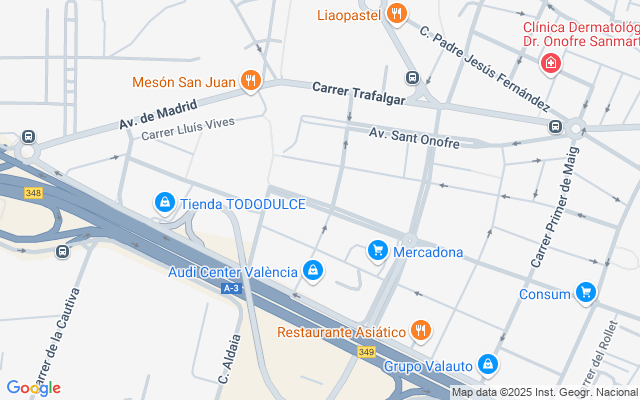Open the Liaopastel restaurant marker
Viewport: 640px width, 400px height.
click(398, 14)
